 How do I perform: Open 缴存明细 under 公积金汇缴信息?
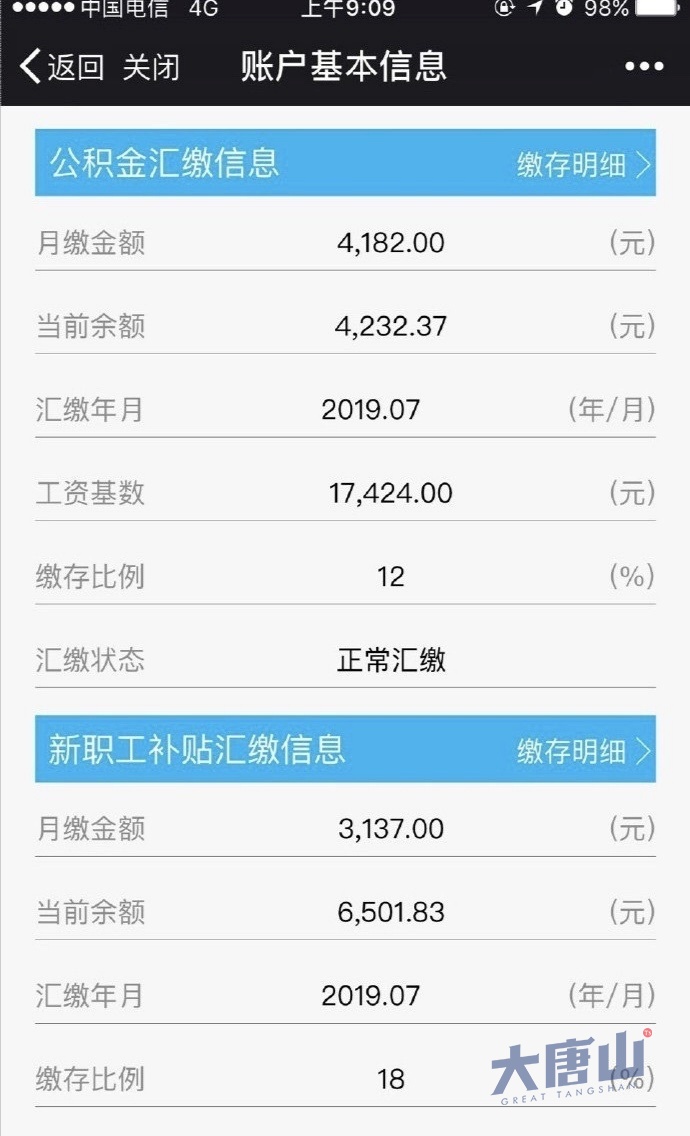pyautogui.click(x=584, y=164)
